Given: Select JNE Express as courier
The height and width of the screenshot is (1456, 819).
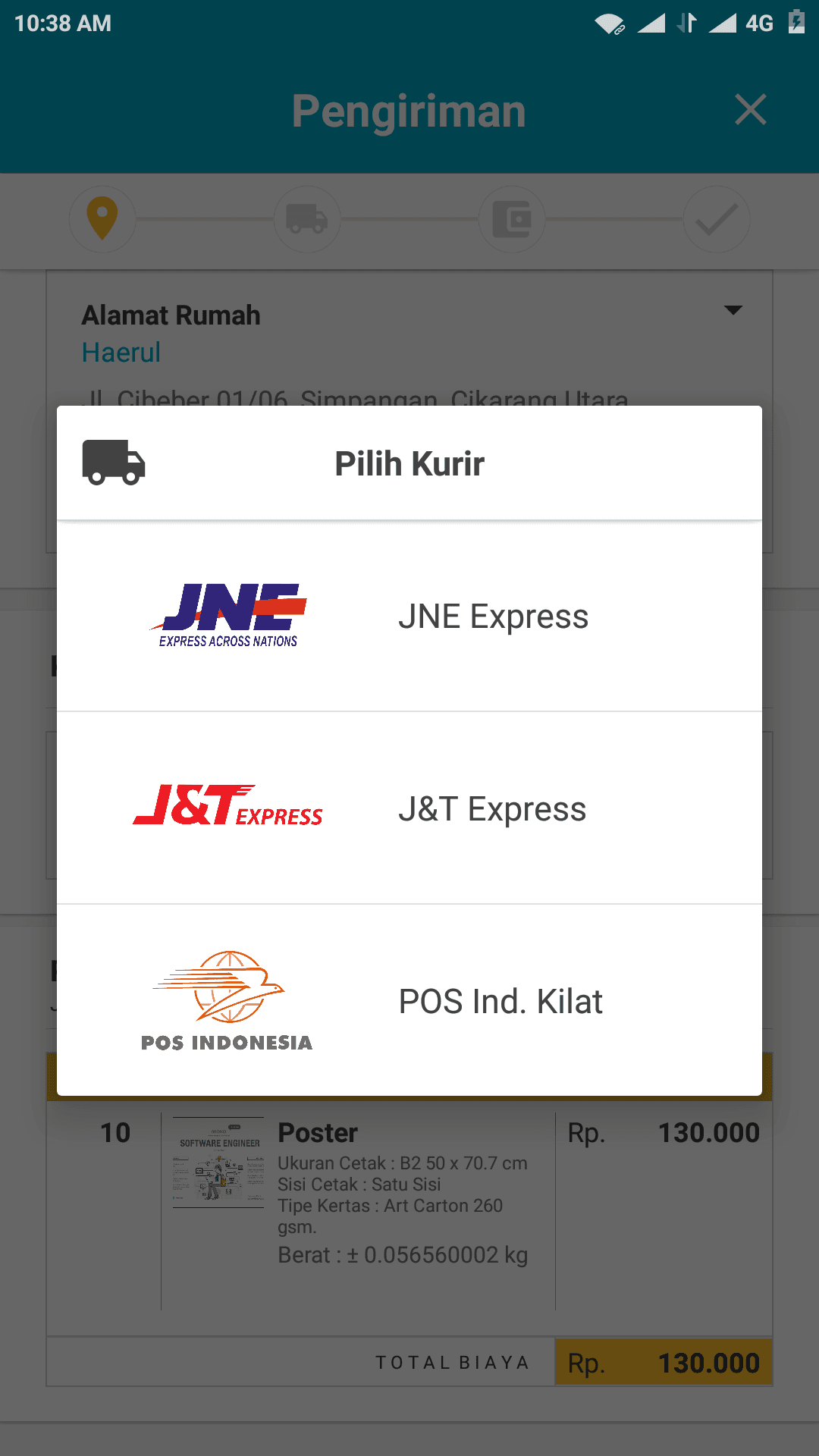Looking at the screenshot, I should [x=409, y=616].
